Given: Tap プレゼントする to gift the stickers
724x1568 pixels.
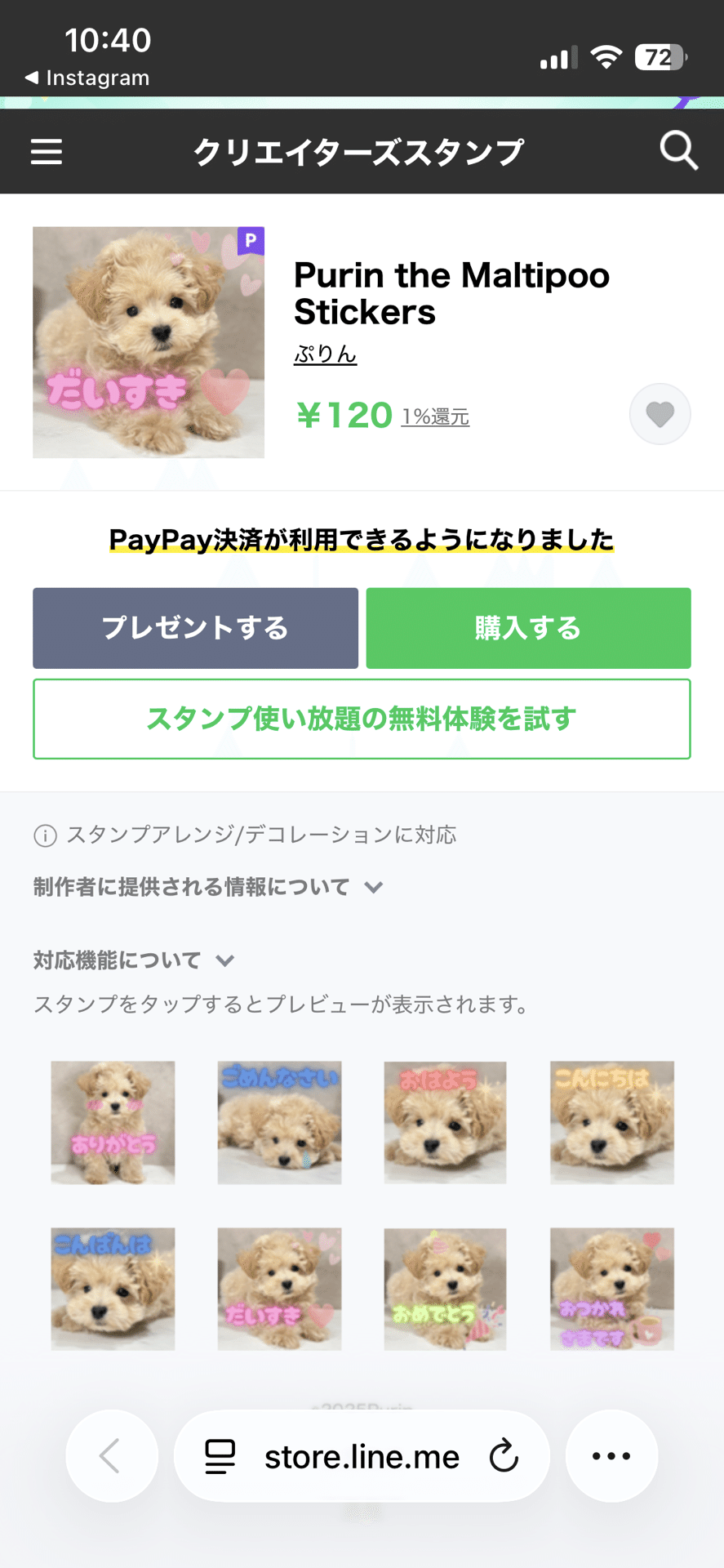Looking at the screenshot, I should coord(195,628).
